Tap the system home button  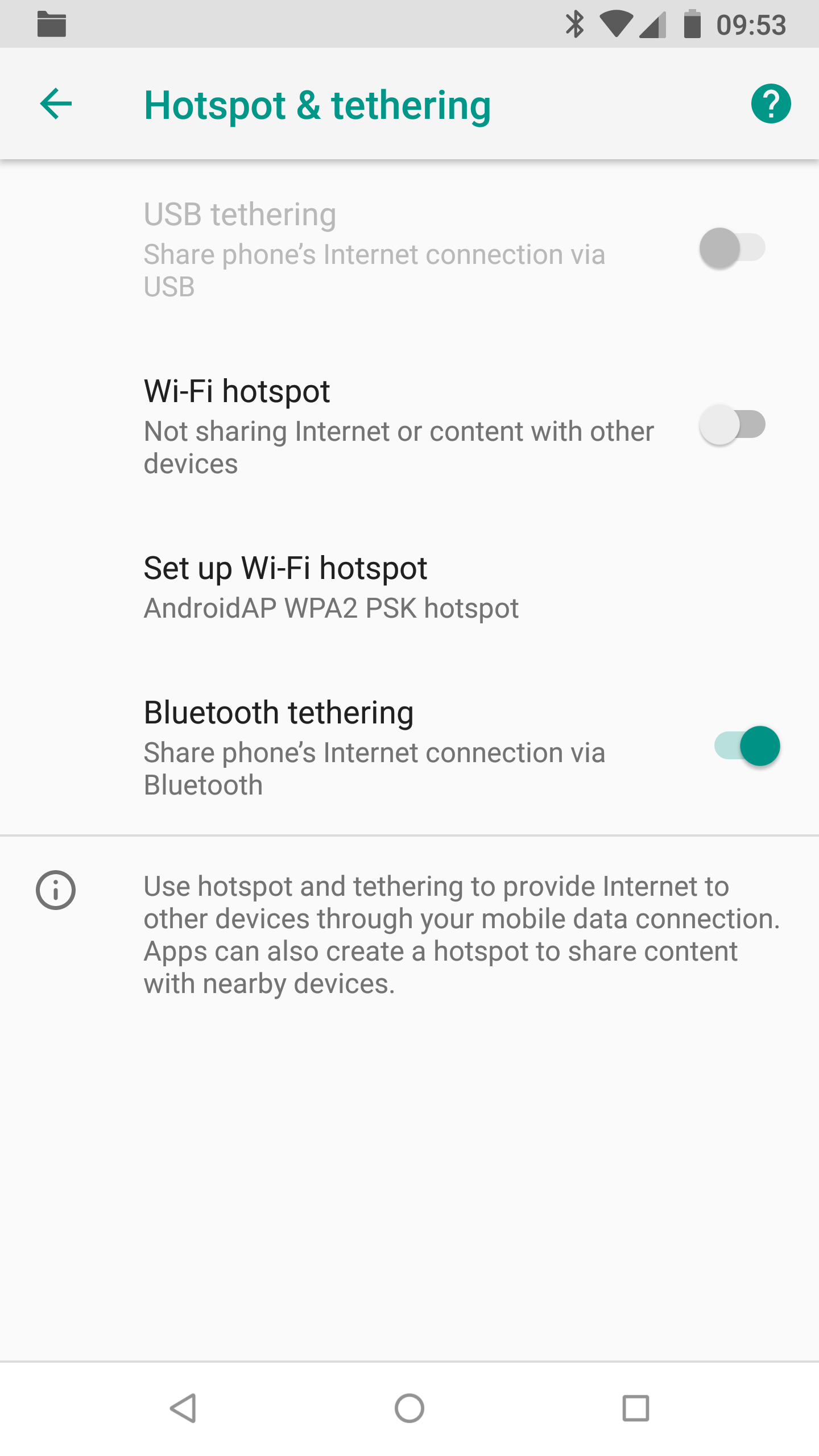tap(409, 1408)
